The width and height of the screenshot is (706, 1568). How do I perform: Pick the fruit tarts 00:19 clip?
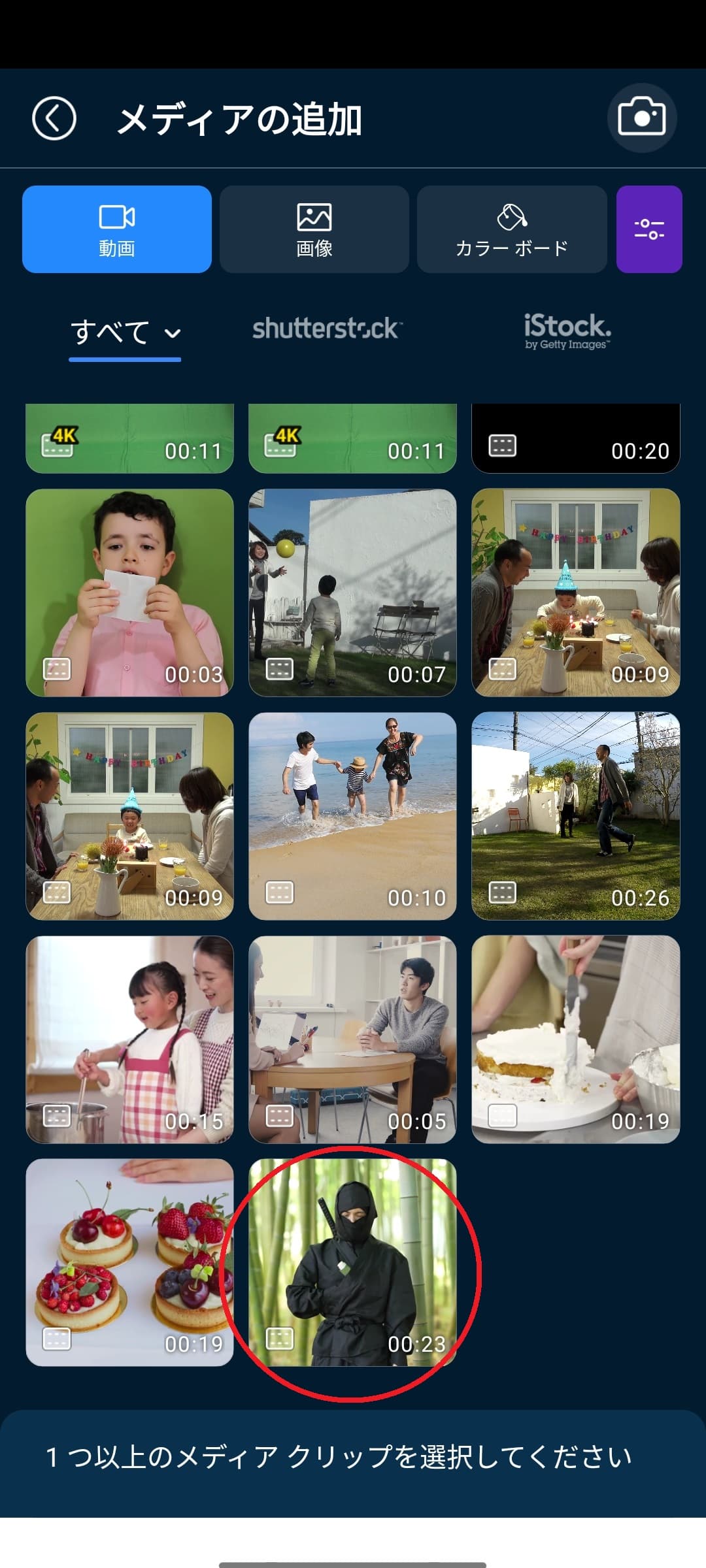click(129, 1262)
